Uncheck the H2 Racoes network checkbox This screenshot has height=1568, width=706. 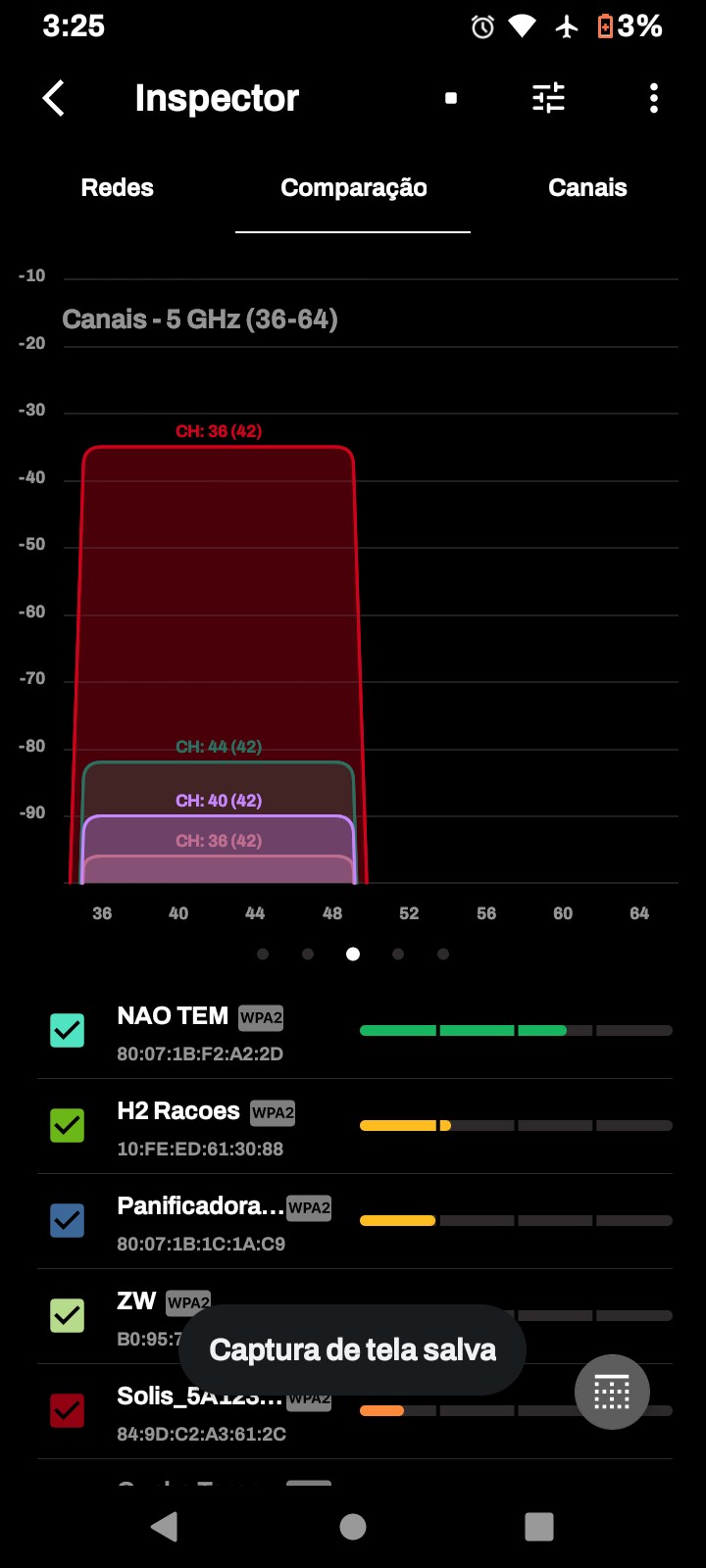68,1125
